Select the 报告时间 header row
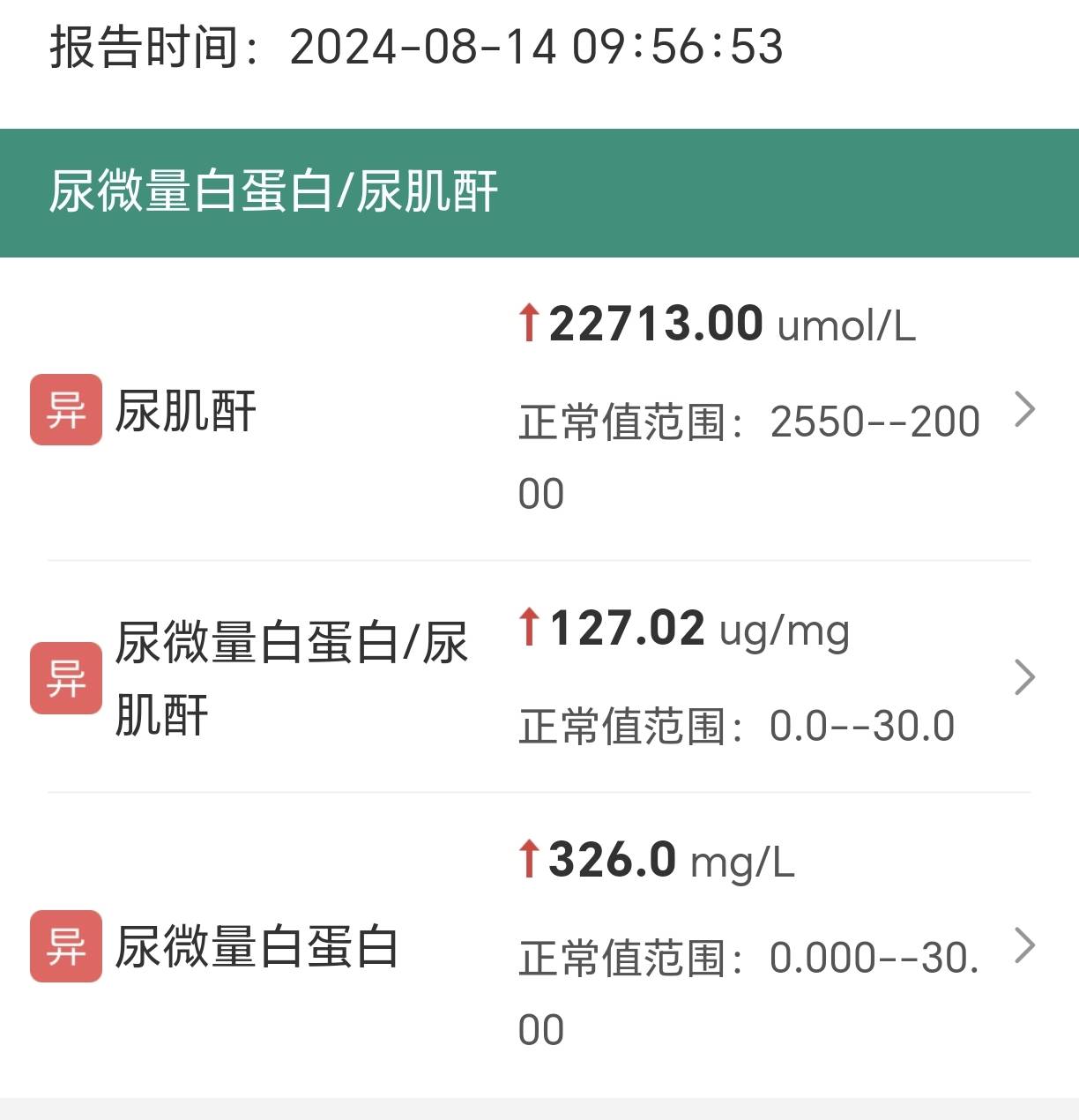 (x=414, y=46)
